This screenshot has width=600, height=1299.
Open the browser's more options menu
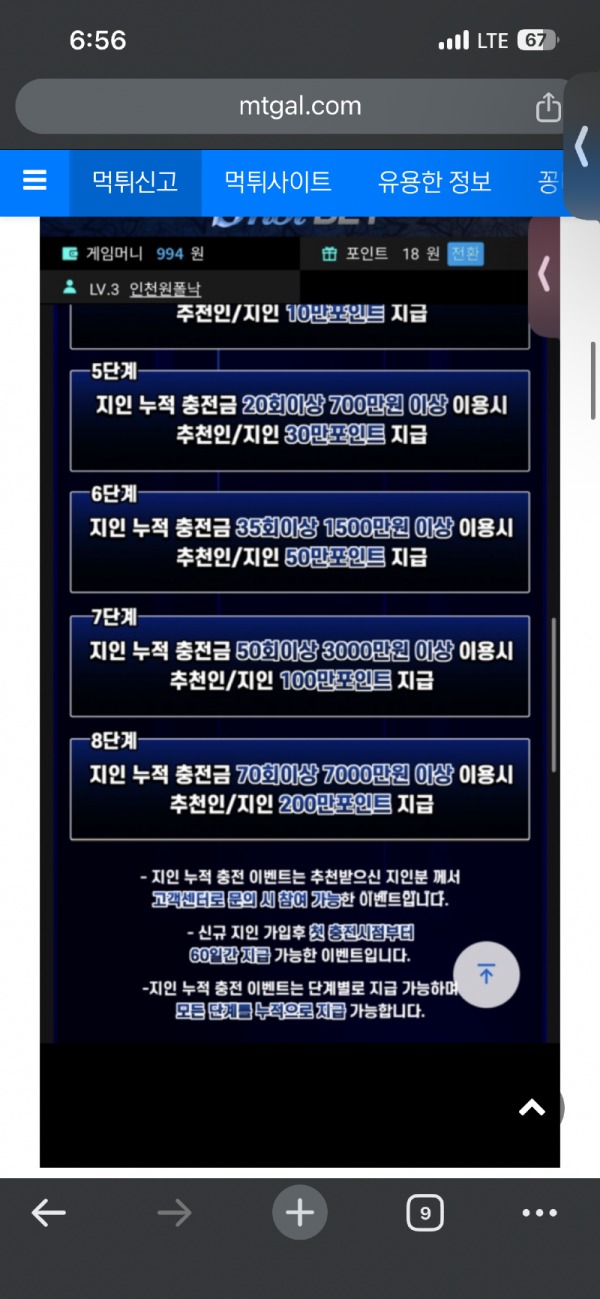540,1213
